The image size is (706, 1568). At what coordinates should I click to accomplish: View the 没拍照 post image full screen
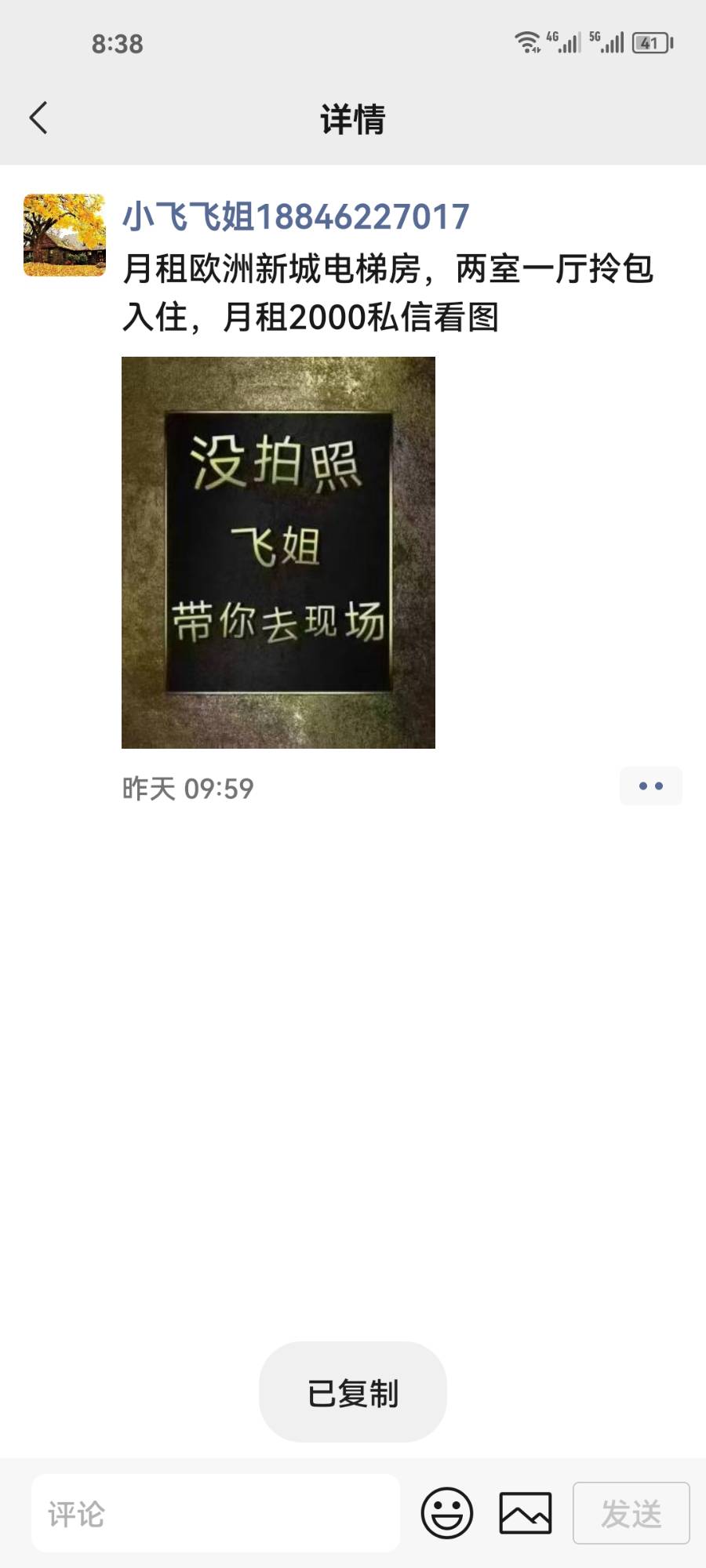point(278,553)
